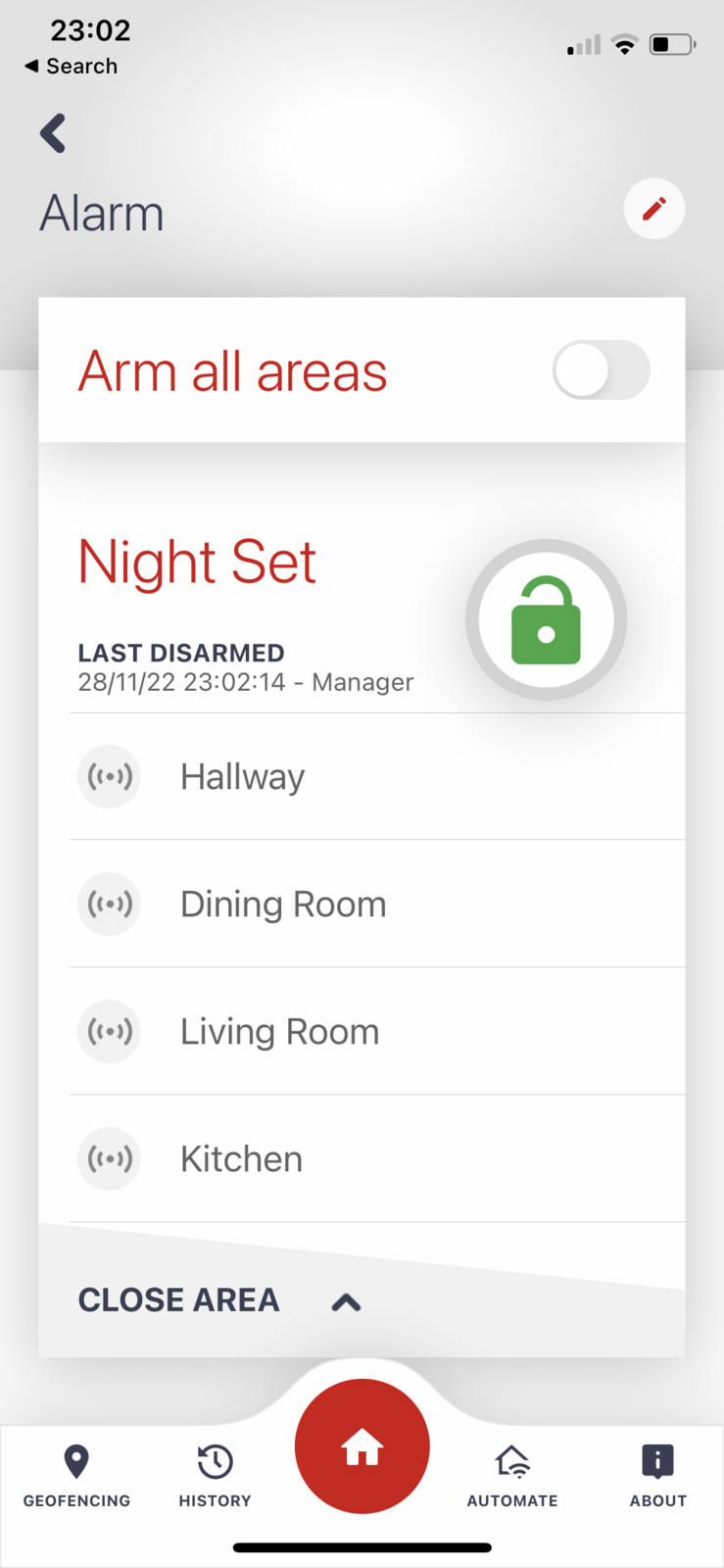Tap the green Night Set padlock
Image resolution: width=724 pixels, height=1568 pixels.
[546, 620]
